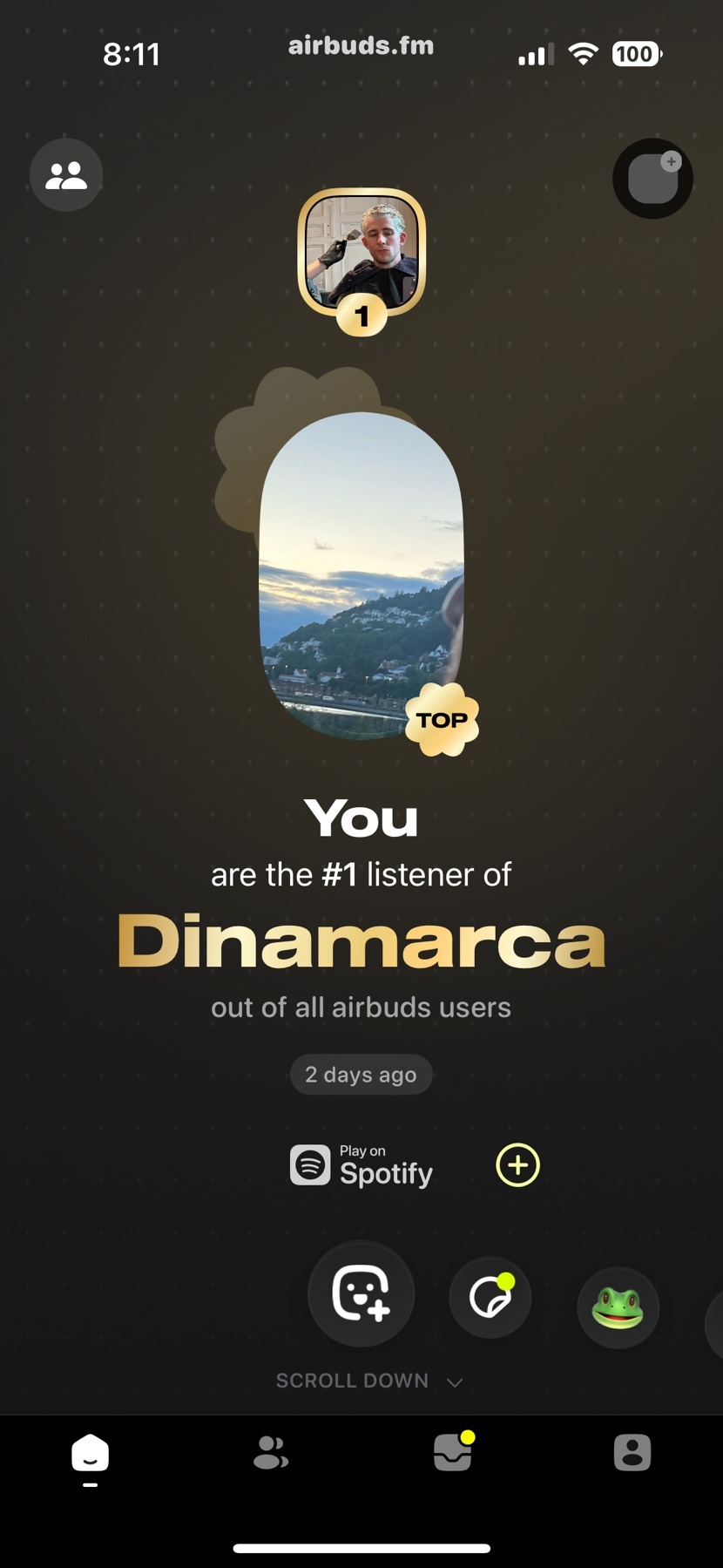Open the inbox tab with the notification dot
The width and height of the screenshot is (723, 1568).
(452, 1454)
